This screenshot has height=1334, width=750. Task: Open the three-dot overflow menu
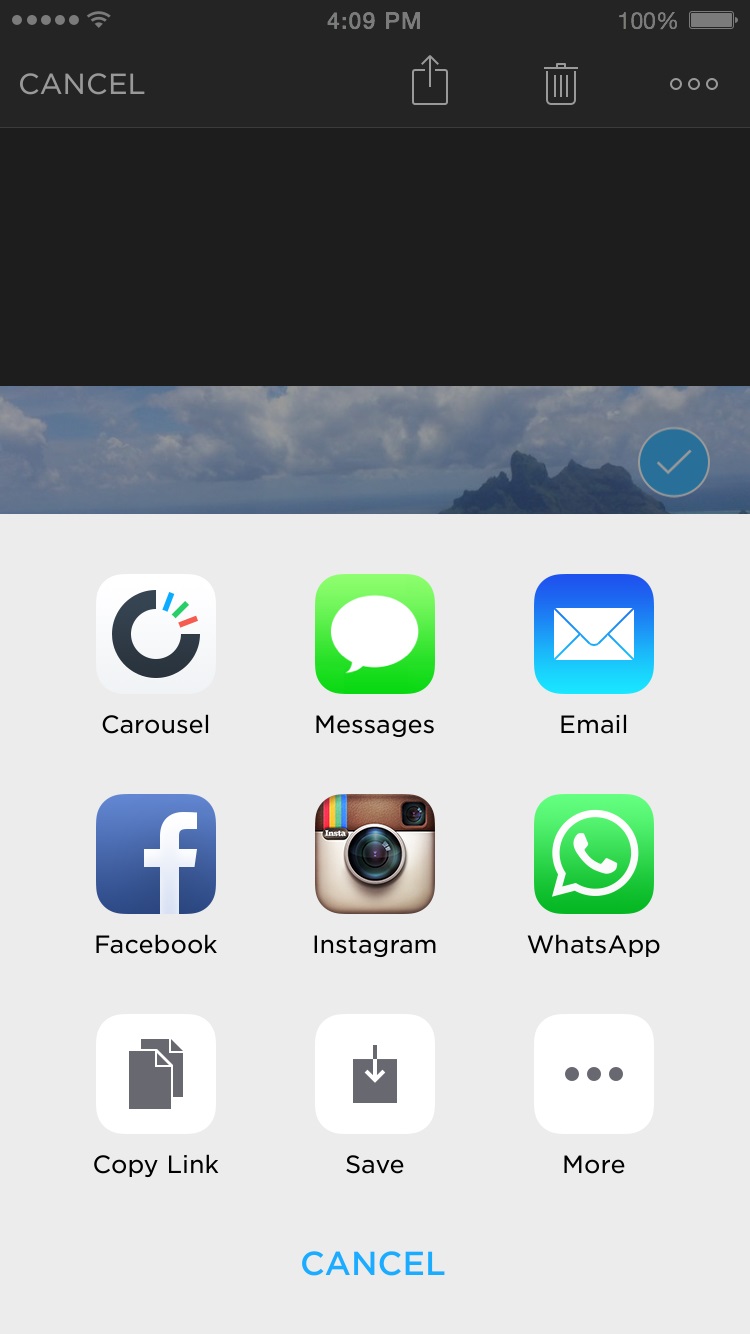tap(694, 84)
